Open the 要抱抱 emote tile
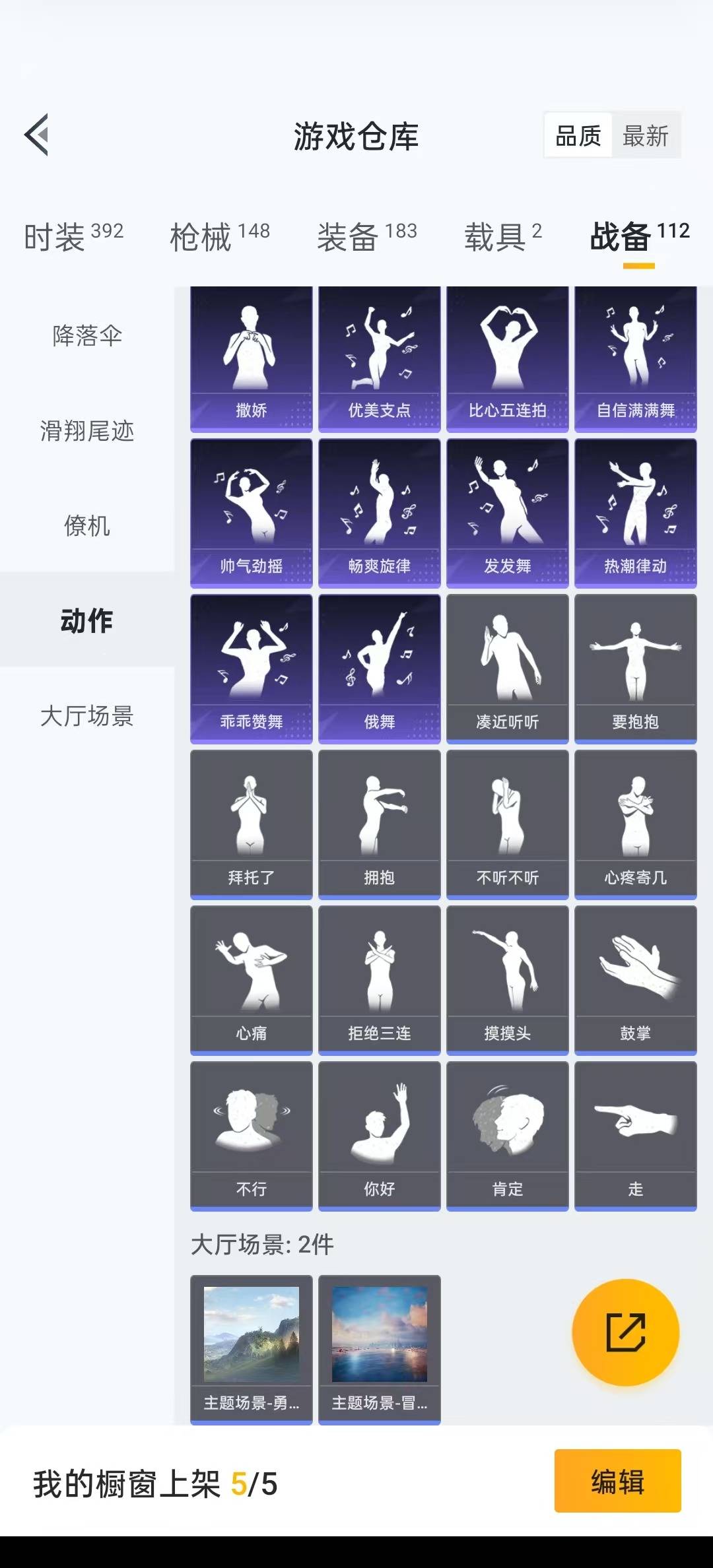This screenshot has width=713, height=1568. [636, 669]
